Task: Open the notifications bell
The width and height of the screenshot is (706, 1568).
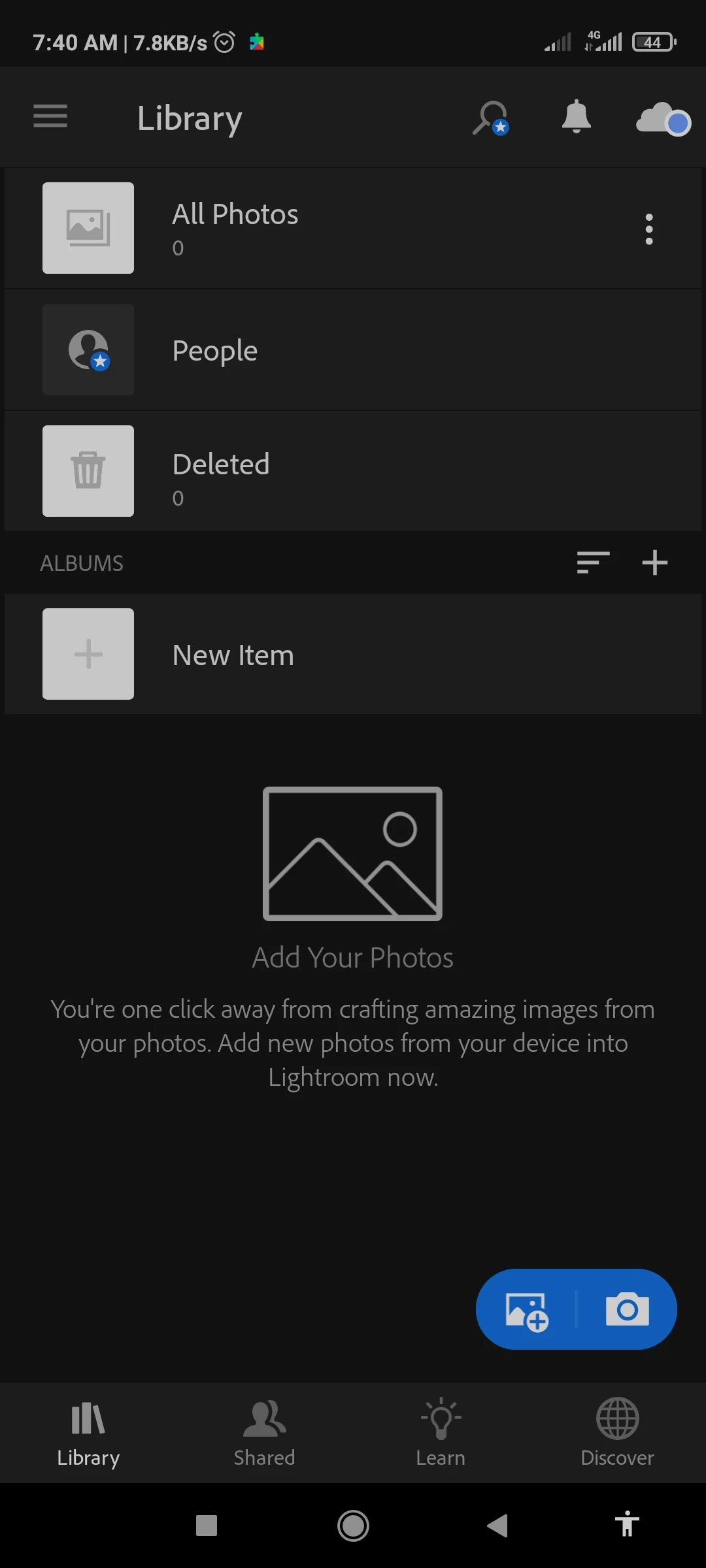Action: pyautogui.click(x=576, y=118)
